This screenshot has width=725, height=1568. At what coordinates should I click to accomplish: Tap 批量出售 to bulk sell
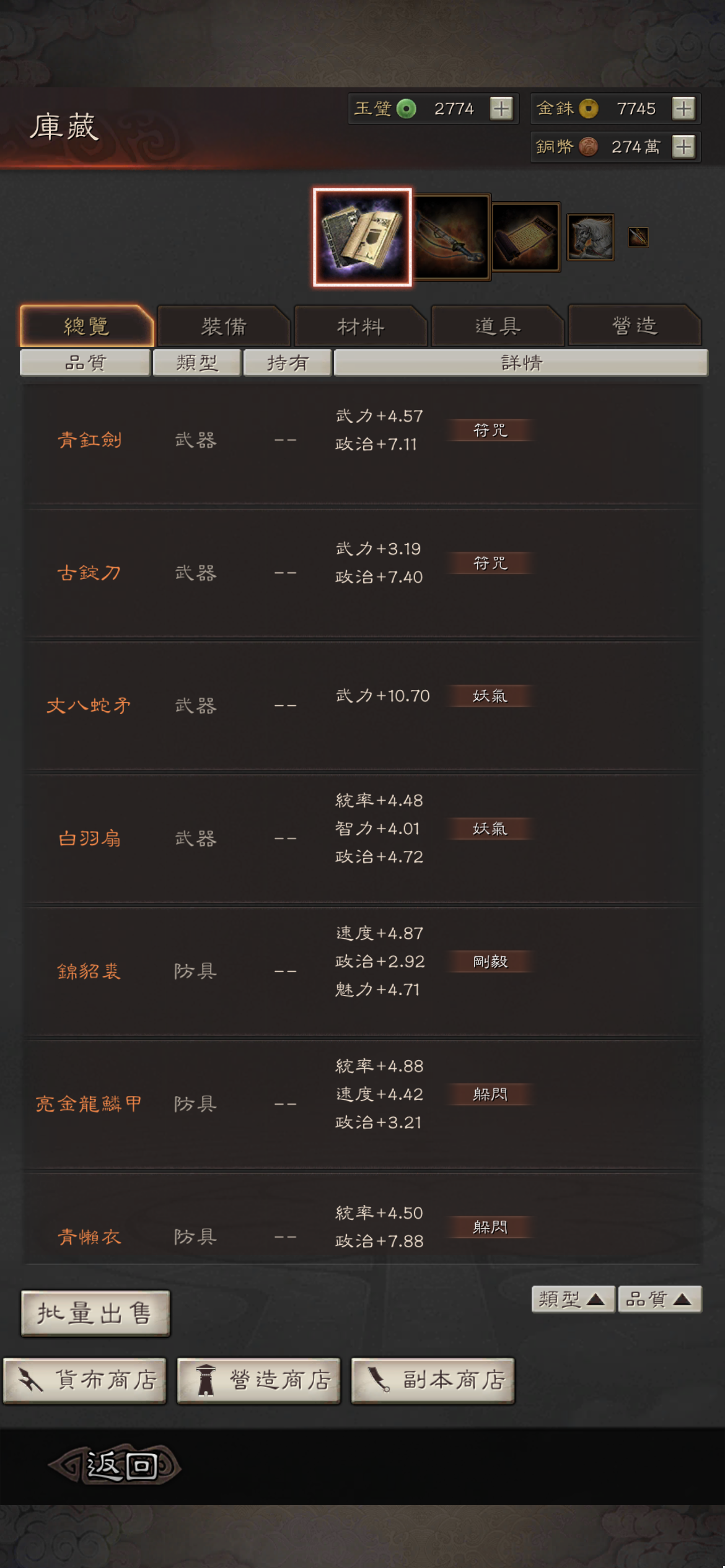coord(95,1313)
